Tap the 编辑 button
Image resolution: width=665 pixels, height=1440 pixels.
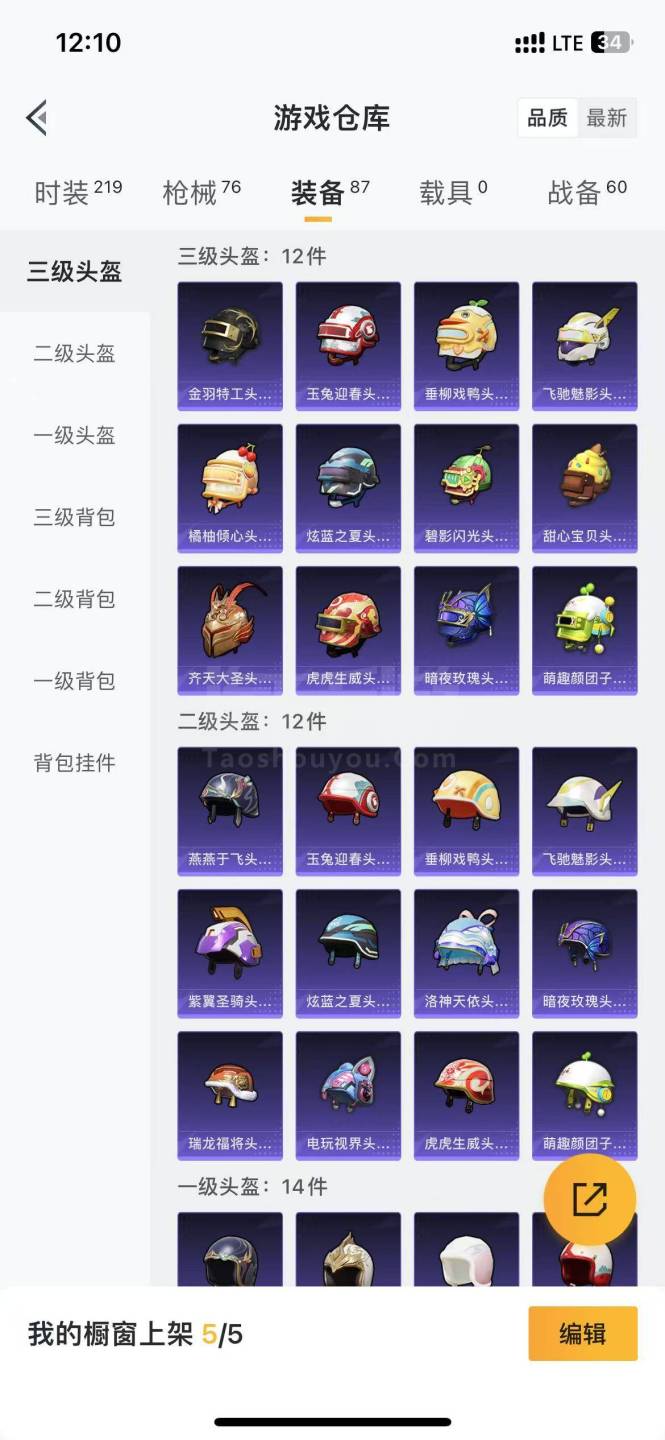582,1333
